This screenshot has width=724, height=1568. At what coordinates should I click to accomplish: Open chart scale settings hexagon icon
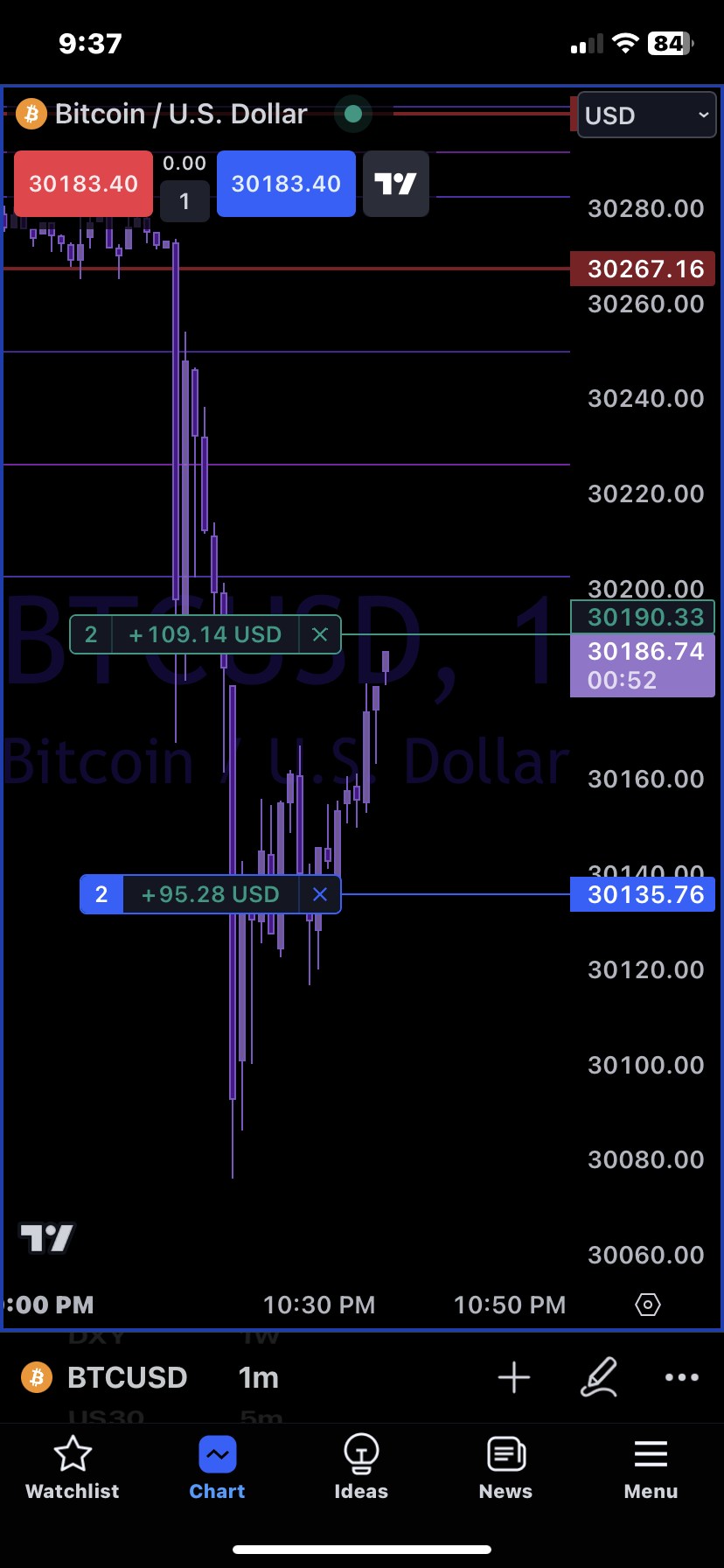tap(647, 1305)
